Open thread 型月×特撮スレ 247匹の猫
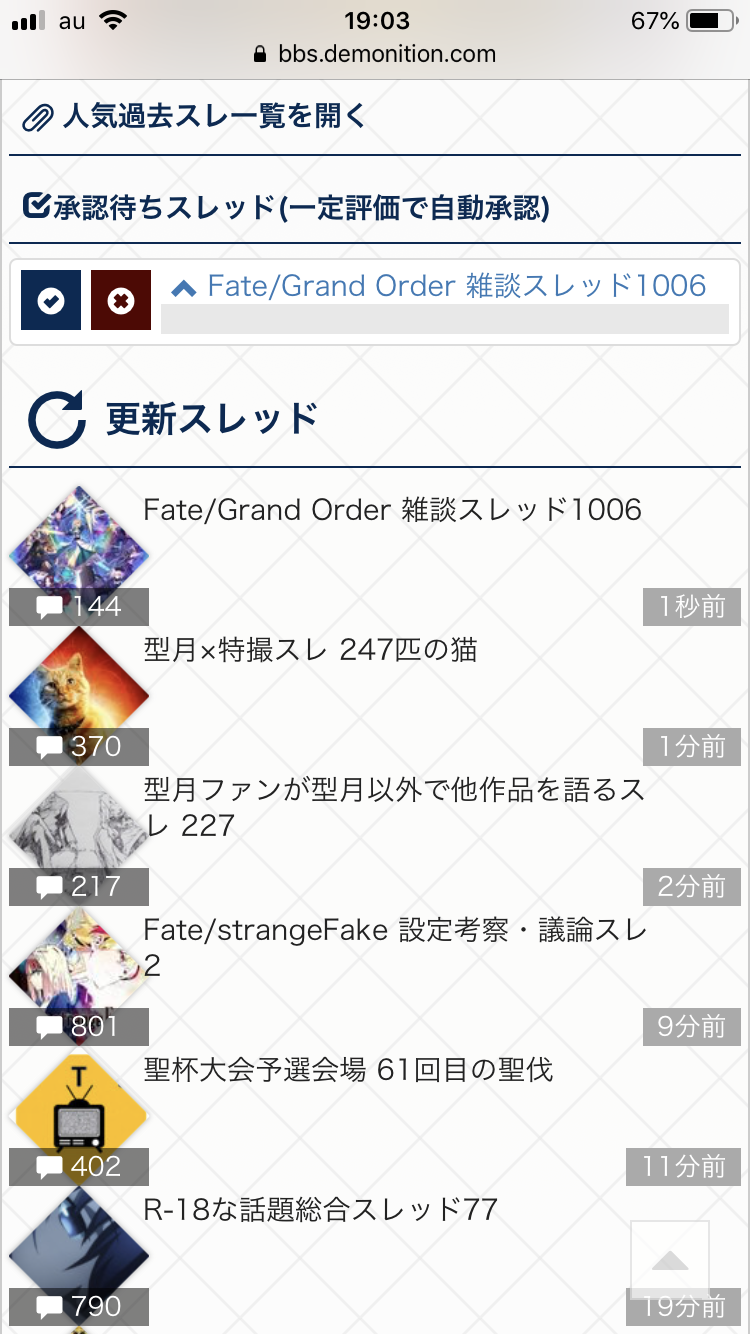This screenshot has height=1334, width=750. [310, 651]
